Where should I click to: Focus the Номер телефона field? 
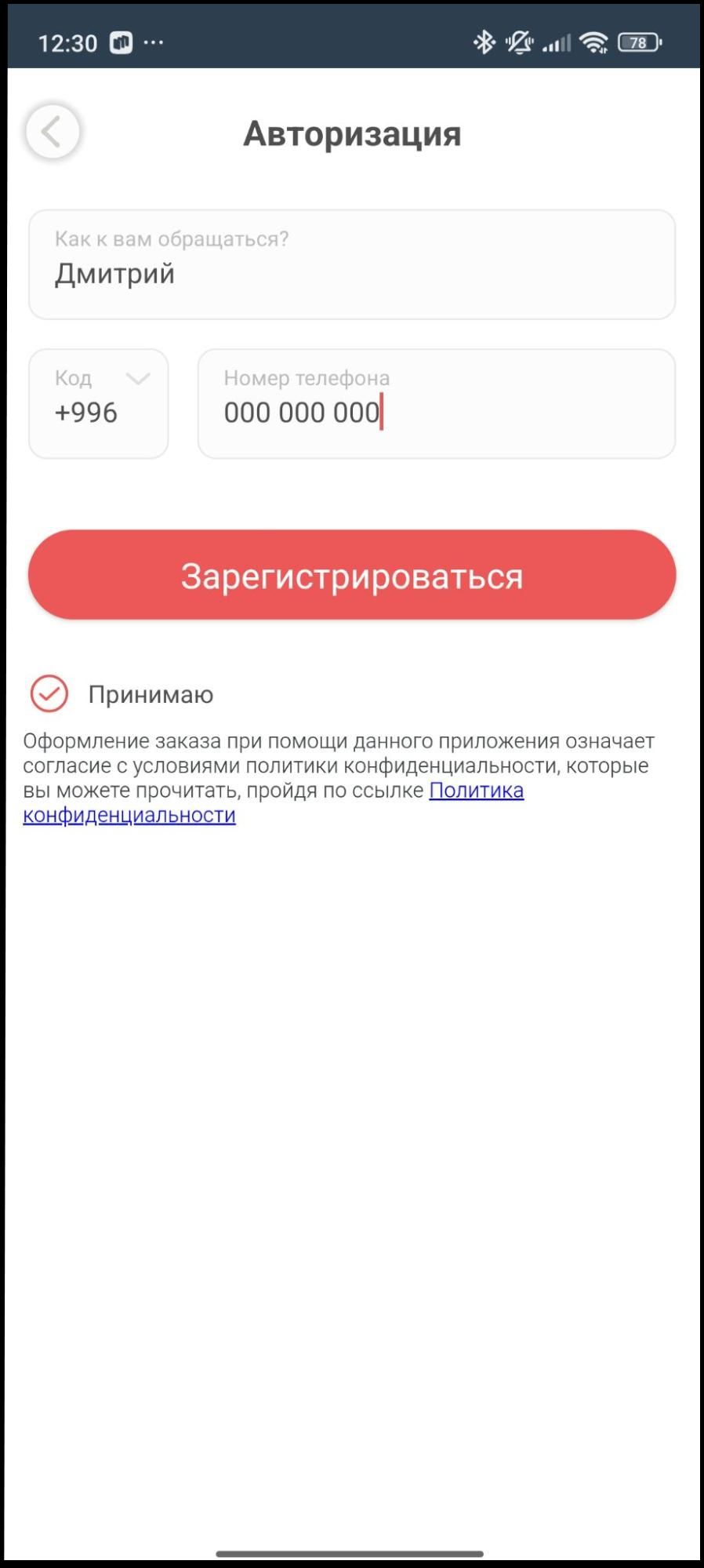(x=436, y=405)
